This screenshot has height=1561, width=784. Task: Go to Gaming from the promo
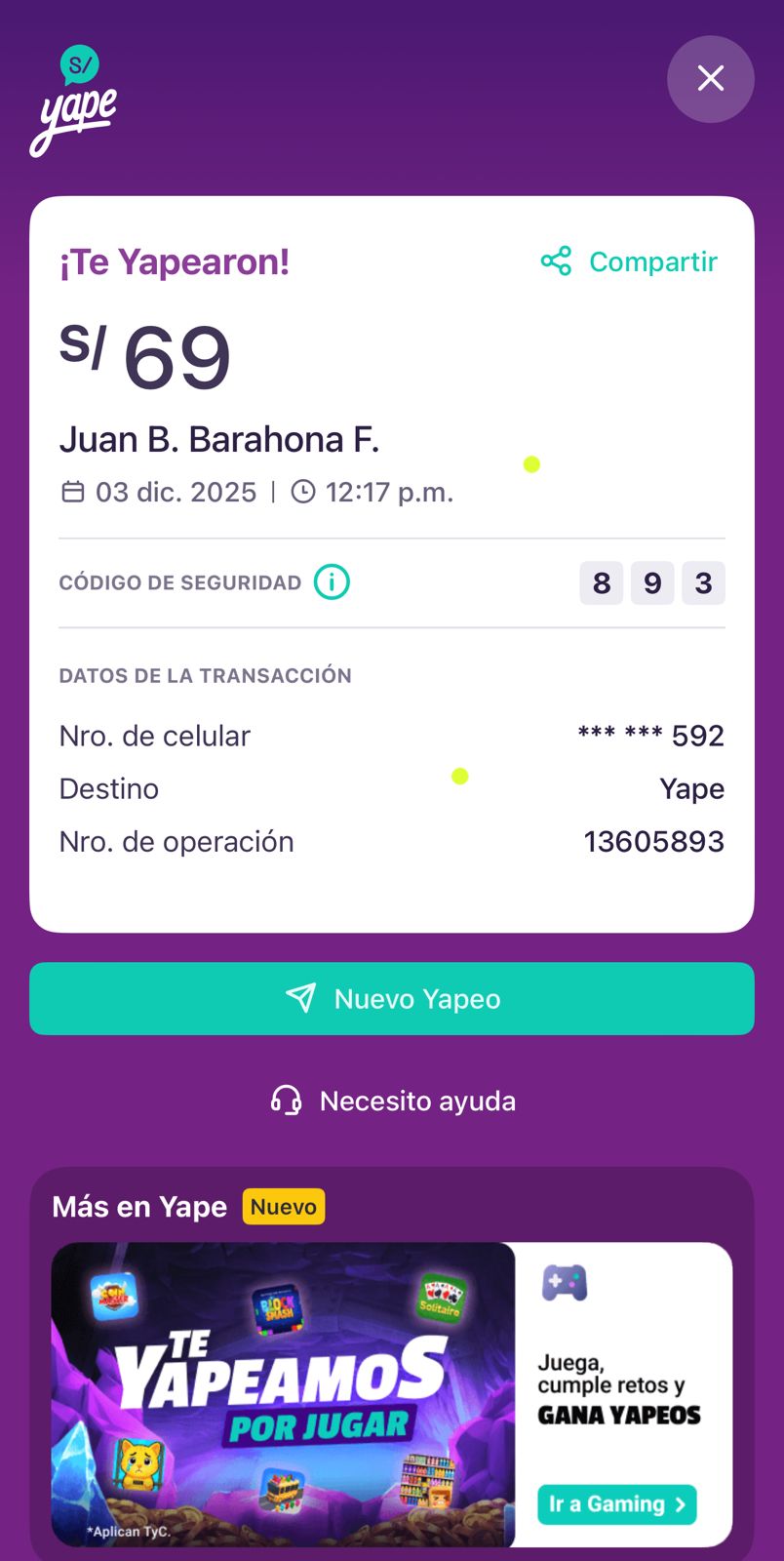tap(616, 1503)
